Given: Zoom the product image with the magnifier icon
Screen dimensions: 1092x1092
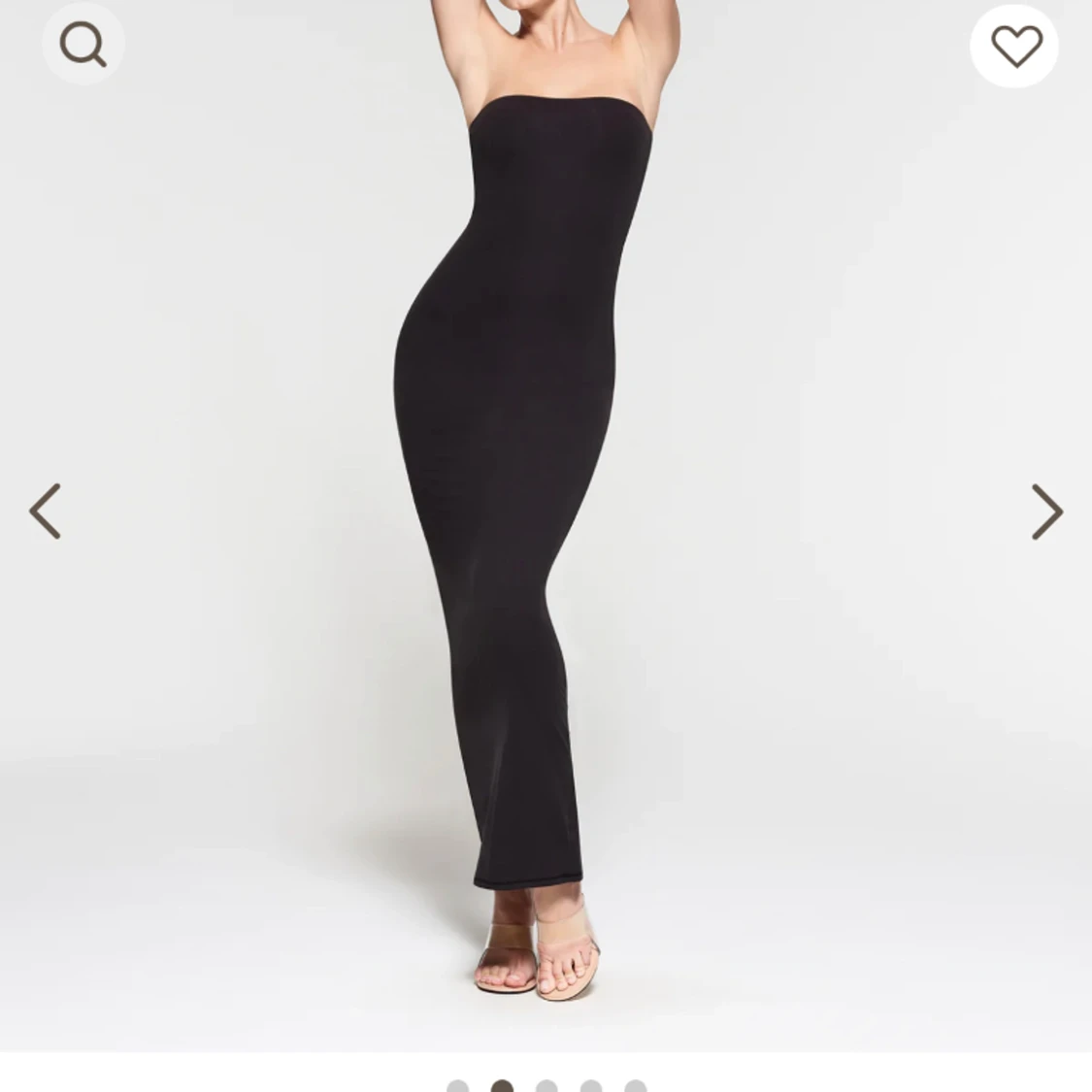Looking at the screenshot, I should coord(83,44).
